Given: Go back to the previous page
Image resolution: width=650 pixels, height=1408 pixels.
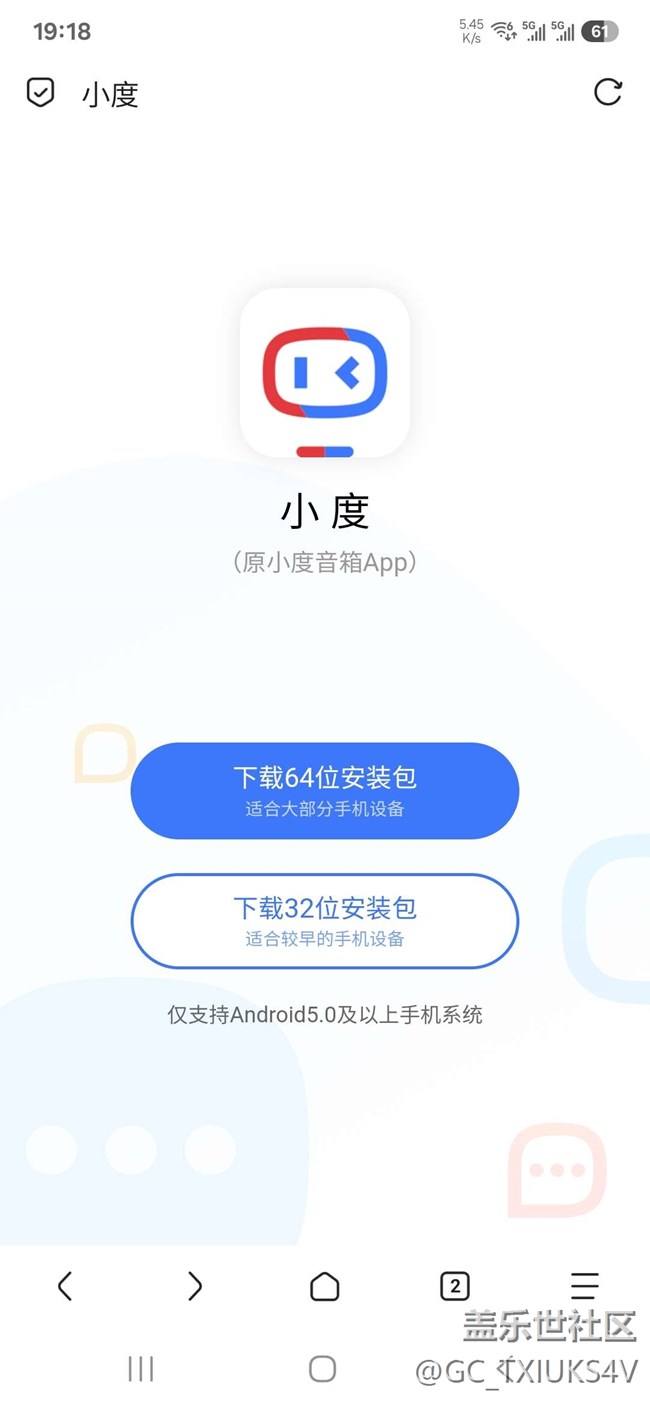Looking at the screenshot, I should tap(65, 1286).
